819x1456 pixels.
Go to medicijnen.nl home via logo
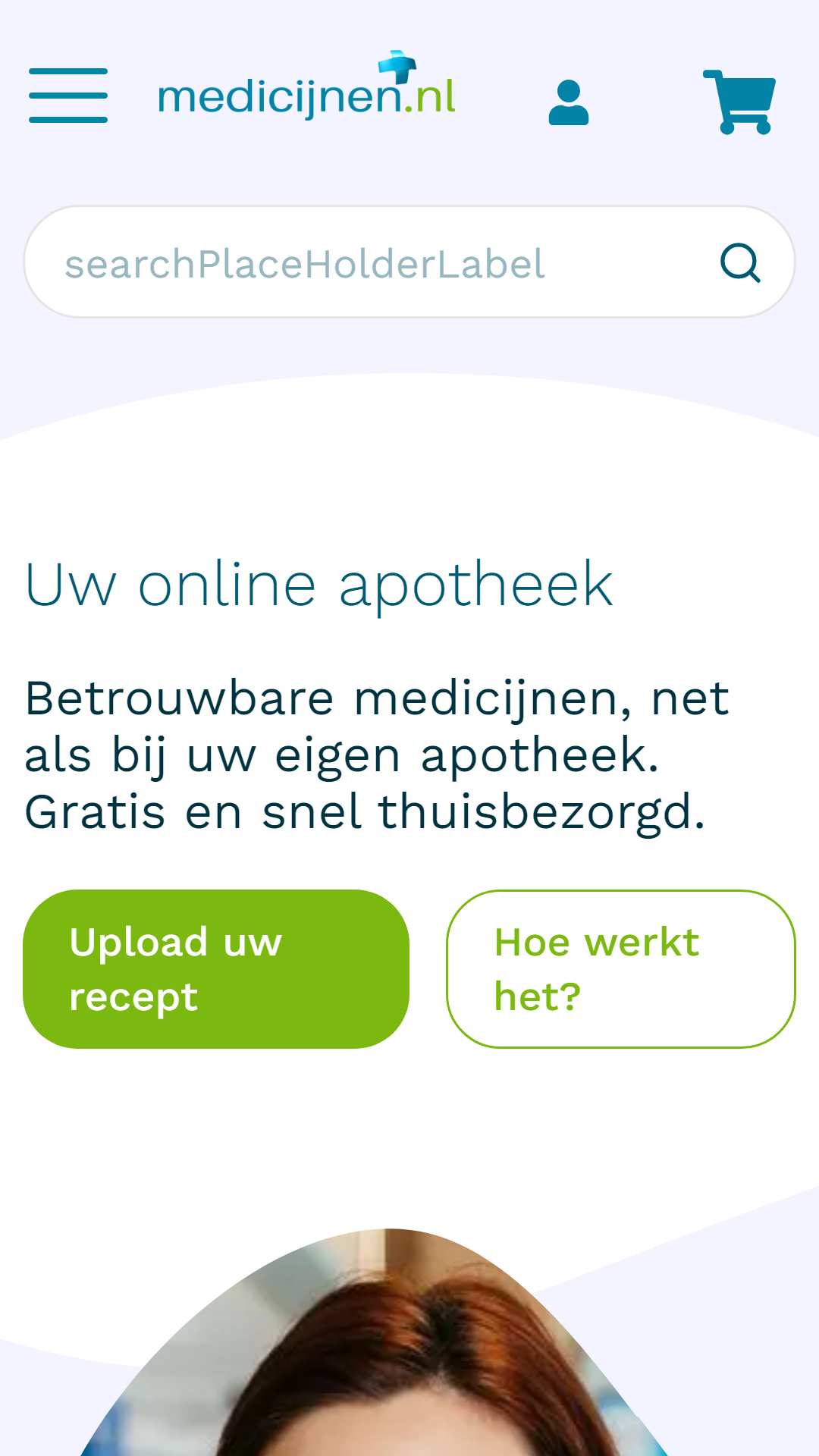pyautogui.click(x=306, y=86)
